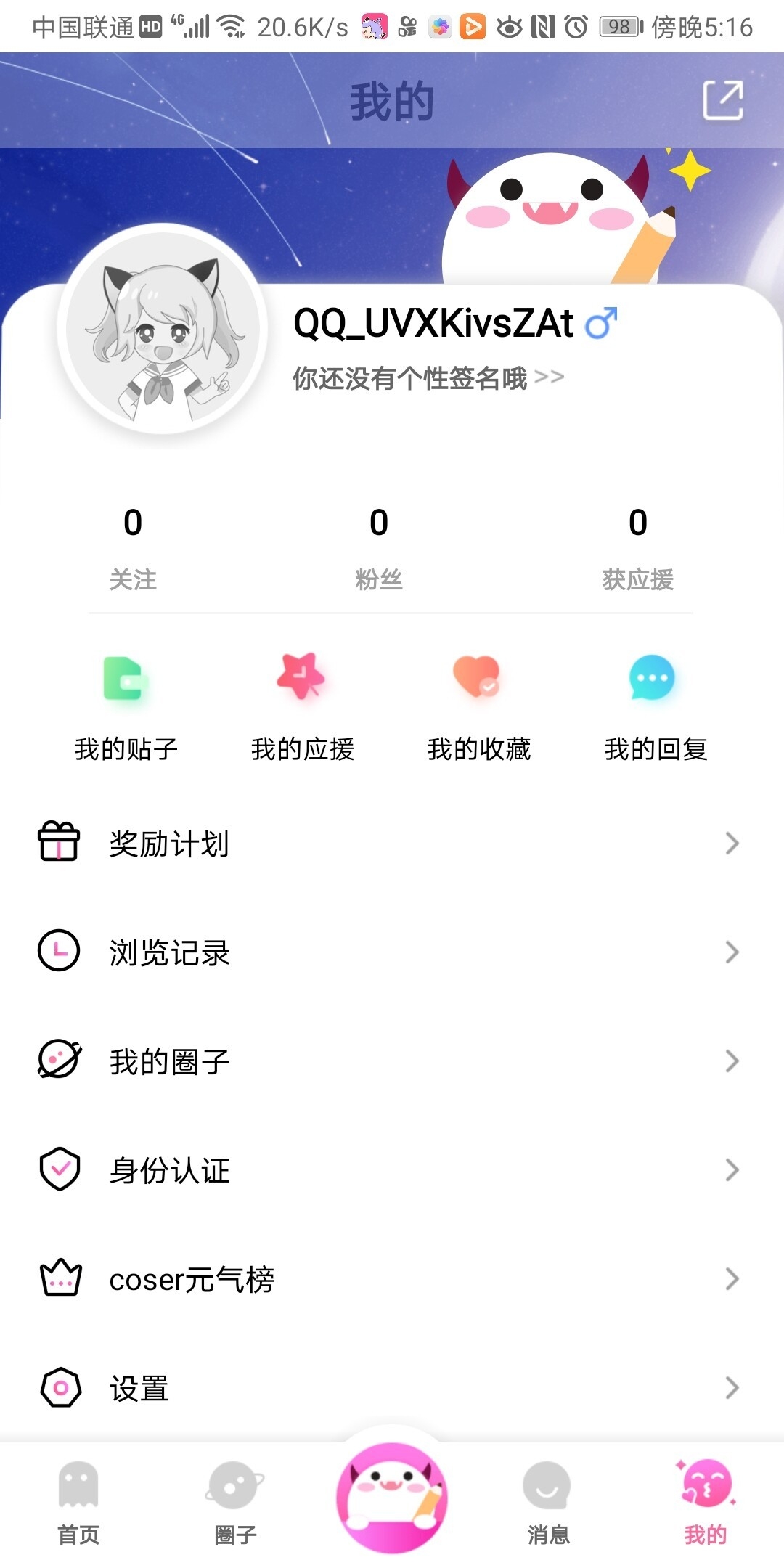784x1568 pixels.
Task: Tap the share icon in the header
Action: pos(723,100)
